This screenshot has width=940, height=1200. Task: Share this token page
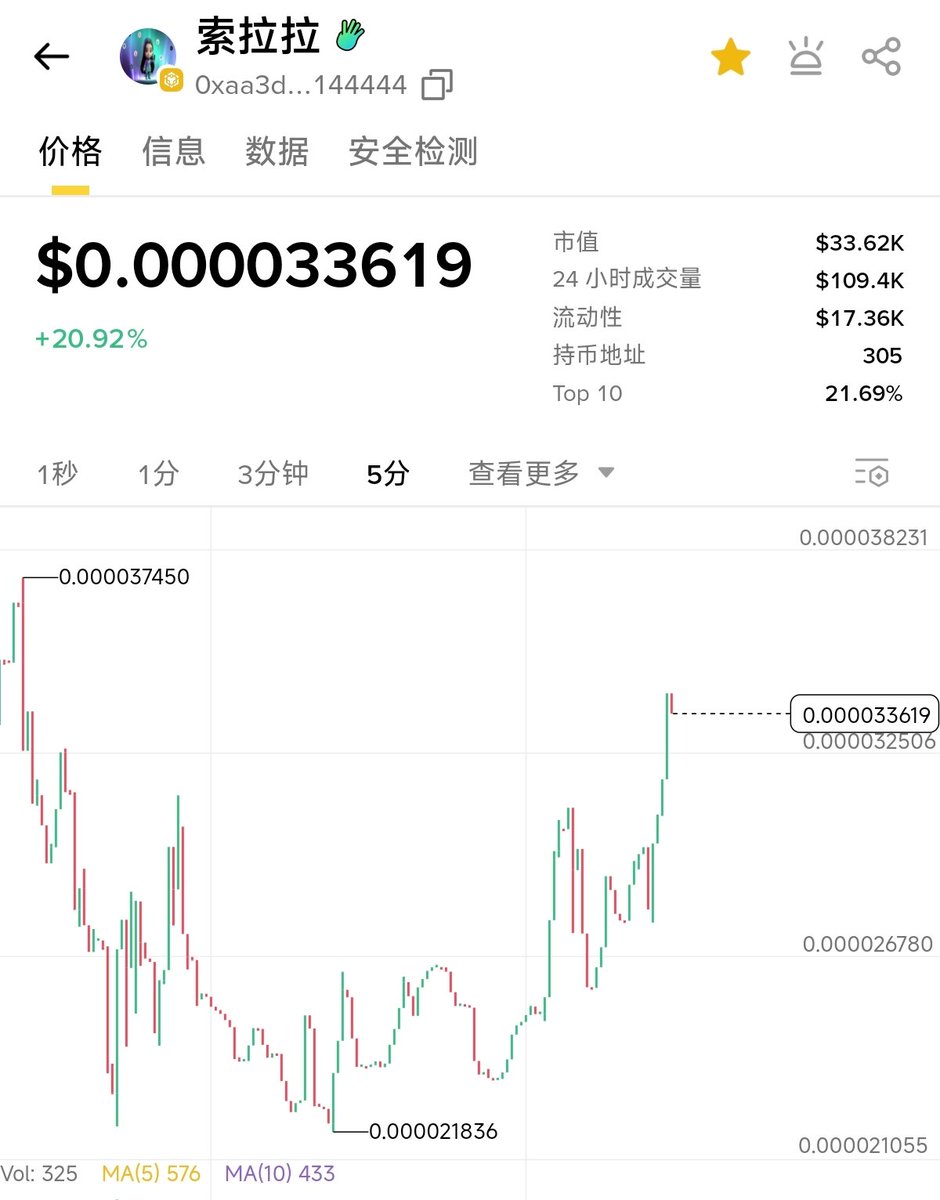pos(881,58)
